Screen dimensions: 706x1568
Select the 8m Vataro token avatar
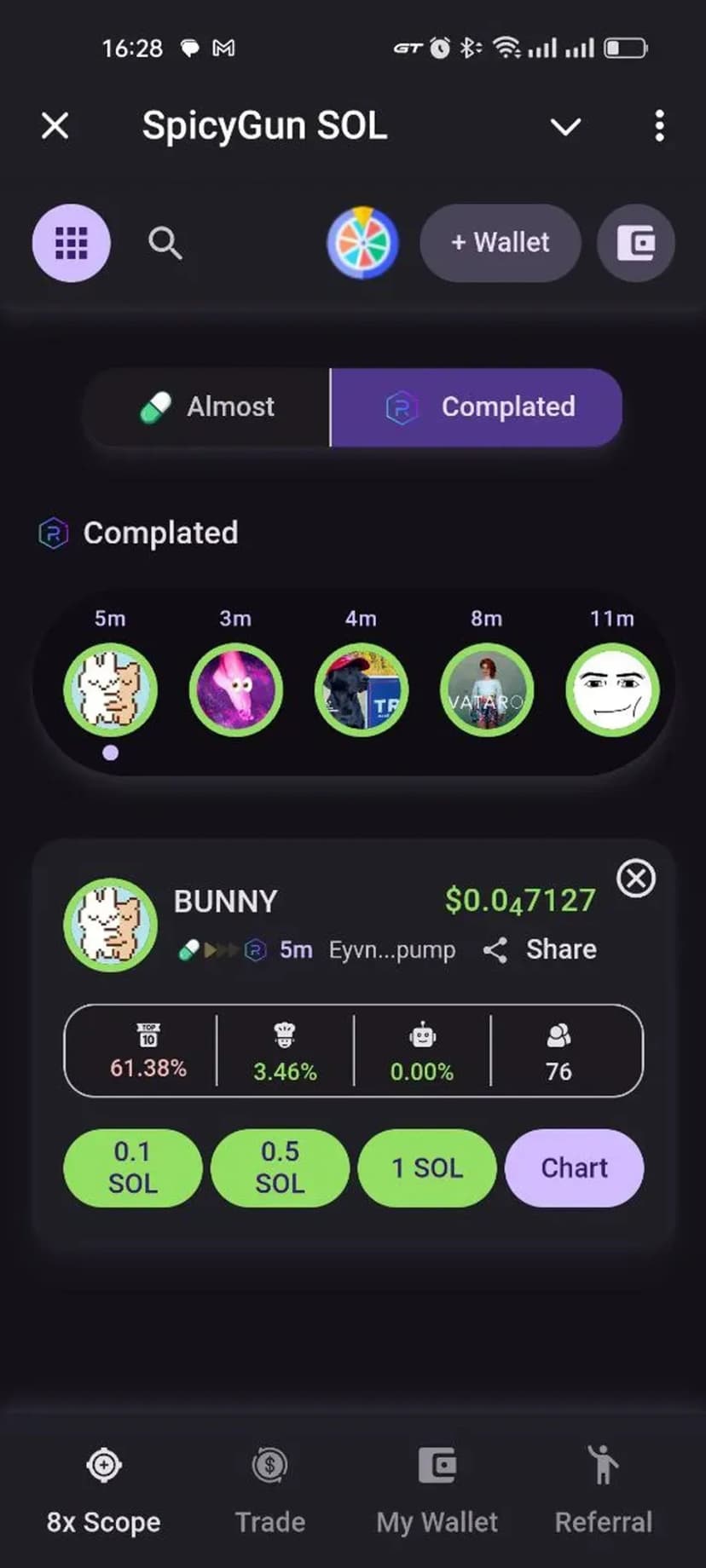pyautogui.click(x=486, y=689)
